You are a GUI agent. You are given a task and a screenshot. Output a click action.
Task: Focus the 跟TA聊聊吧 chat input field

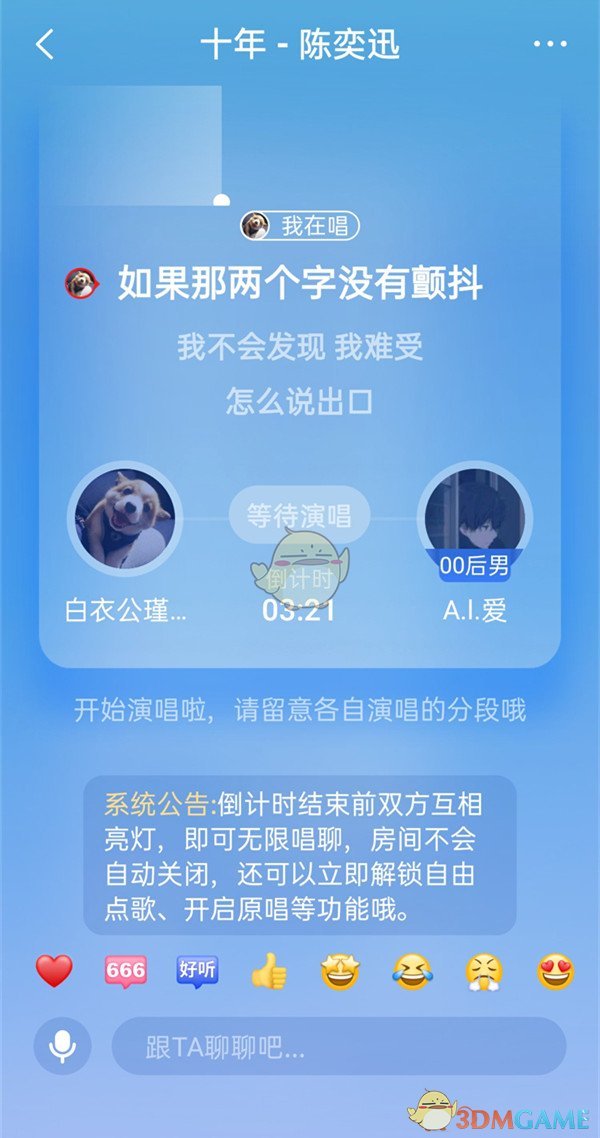click(339, 1047)
